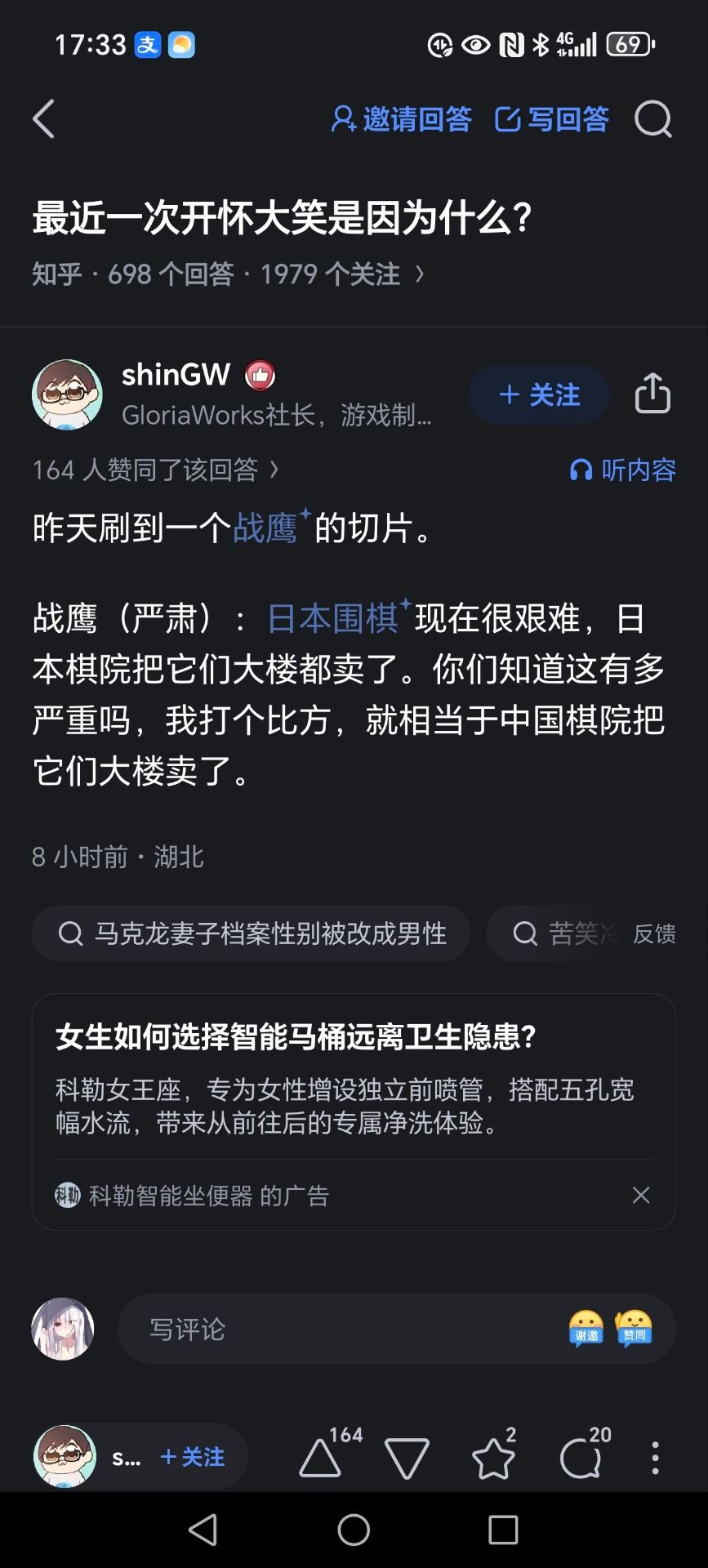Screen dimensions: 708x1568
Task: Open the 日本围棋 keyword link
Action: [333, 618]
